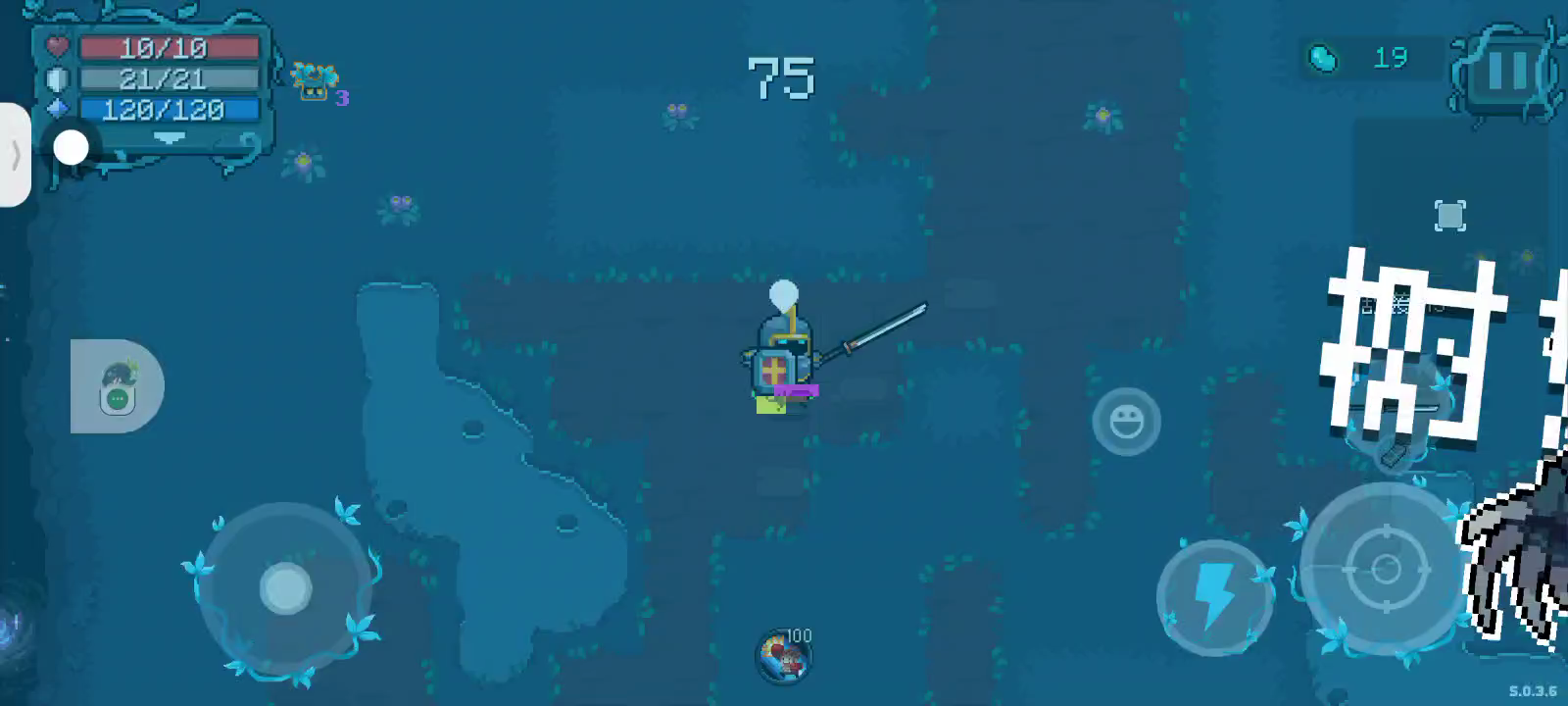Expand the stats panel down arrow
Viewport: 1568px width, 706px height.
click(x=169, y=139)
